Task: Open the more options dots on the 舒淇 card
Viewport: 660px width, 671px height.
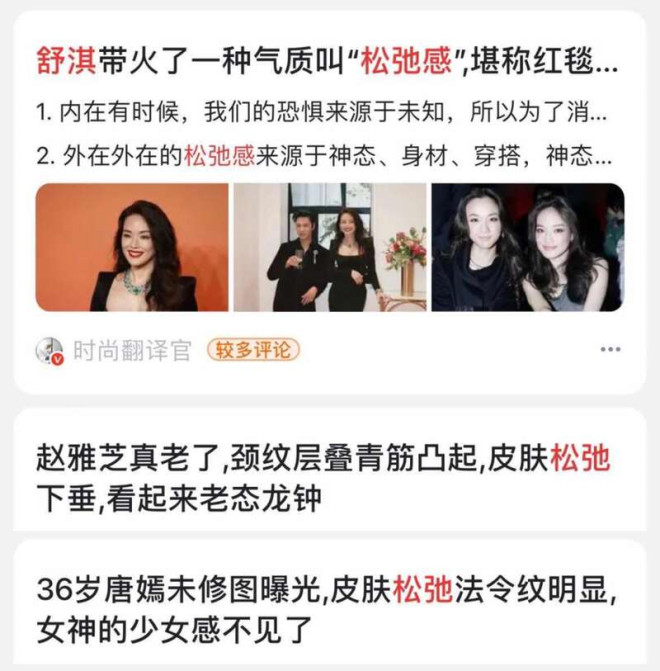Action: (610, 350)
